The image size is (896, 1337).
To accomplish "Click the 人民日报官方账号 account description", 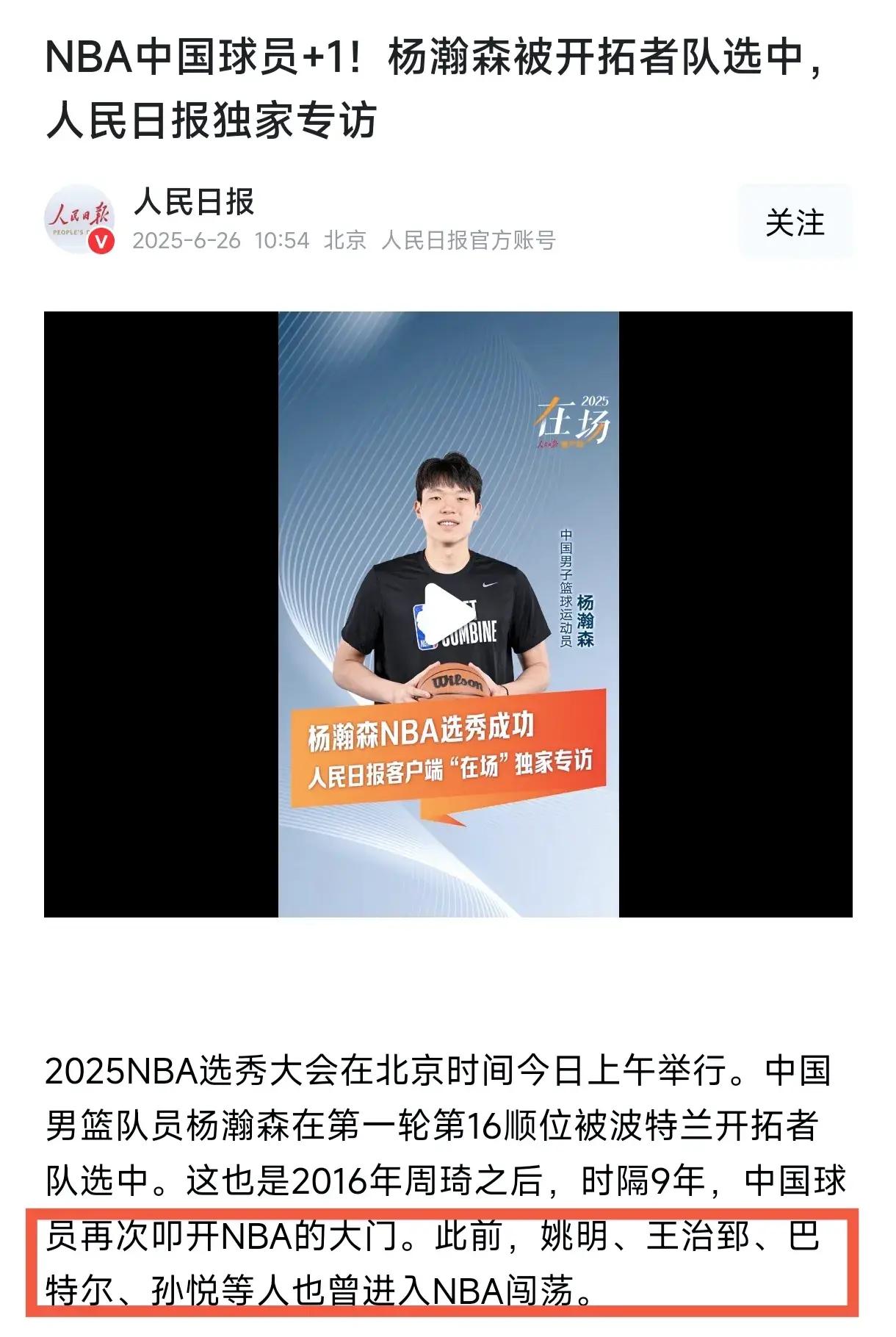I will pos(470,243).
